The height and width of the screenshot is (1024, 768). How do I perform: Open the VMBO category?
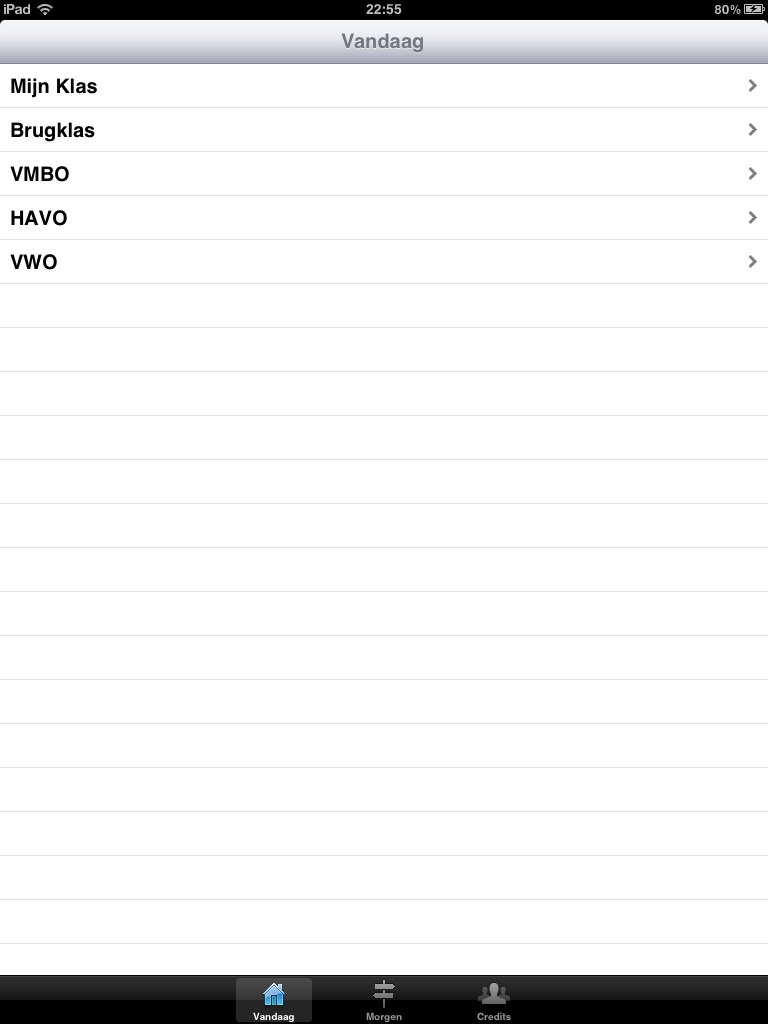(x=384, y=174)
